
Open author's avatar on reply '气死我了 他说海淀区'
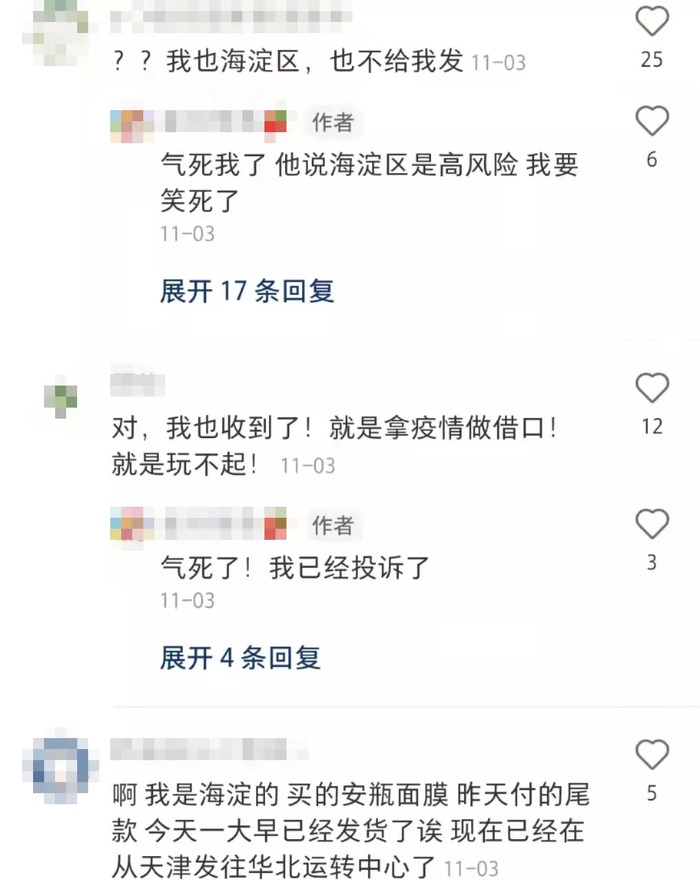point(132,122)
